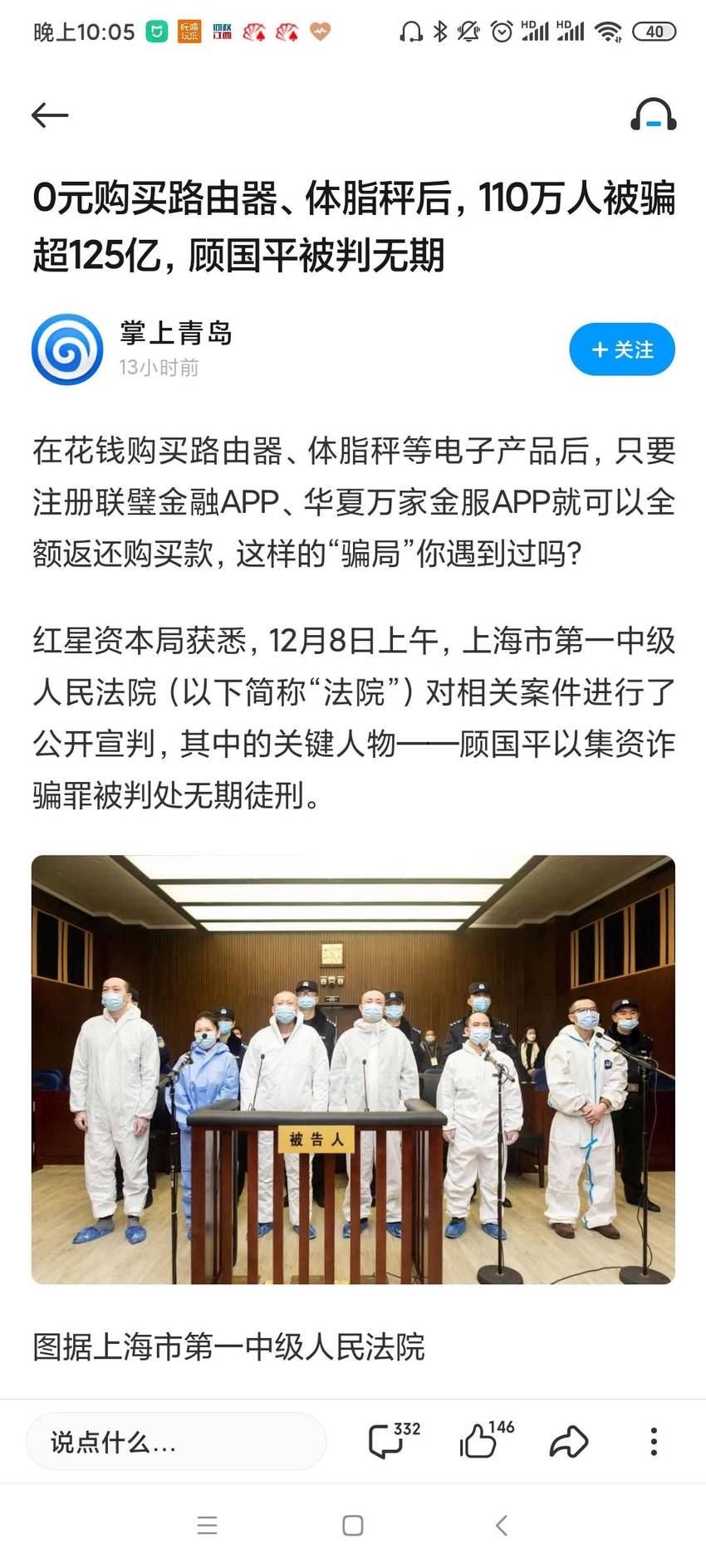Viewport: 706px width, 1568px height.
Task: Open the headphone listen-to-article icon
Action: [x=653, y=115]
